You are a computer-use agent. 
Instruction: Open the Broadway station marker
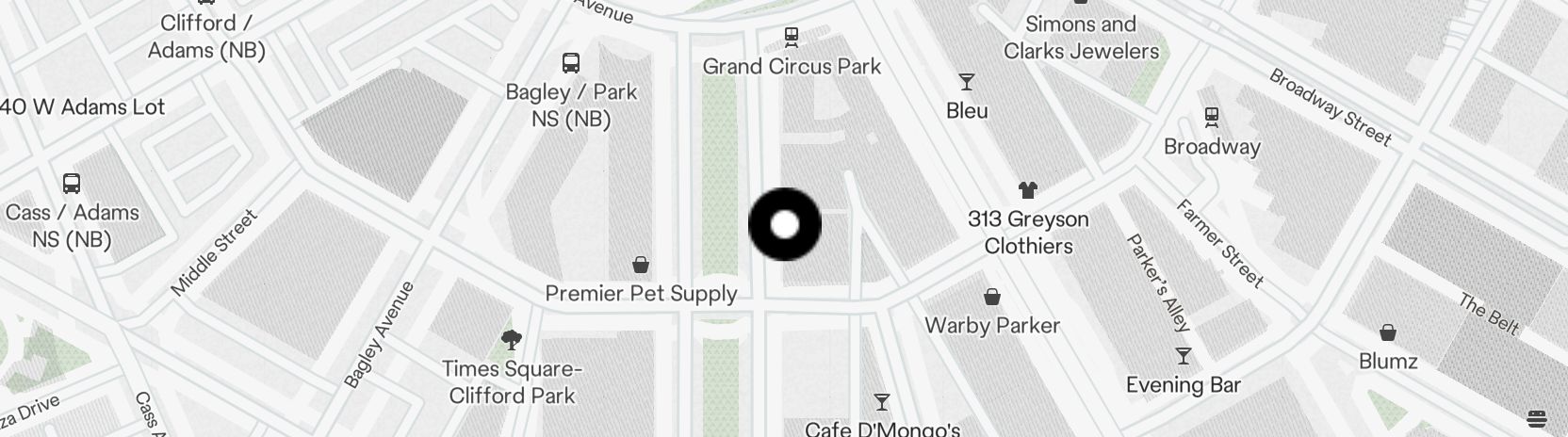click(x=1212, y=118)
